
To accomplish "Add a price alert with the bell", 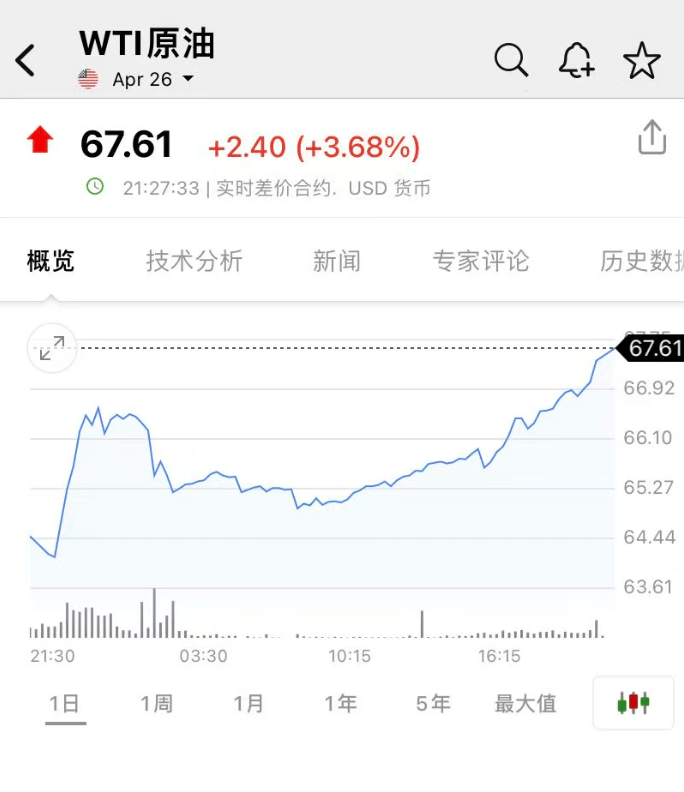I will [576, 61].
